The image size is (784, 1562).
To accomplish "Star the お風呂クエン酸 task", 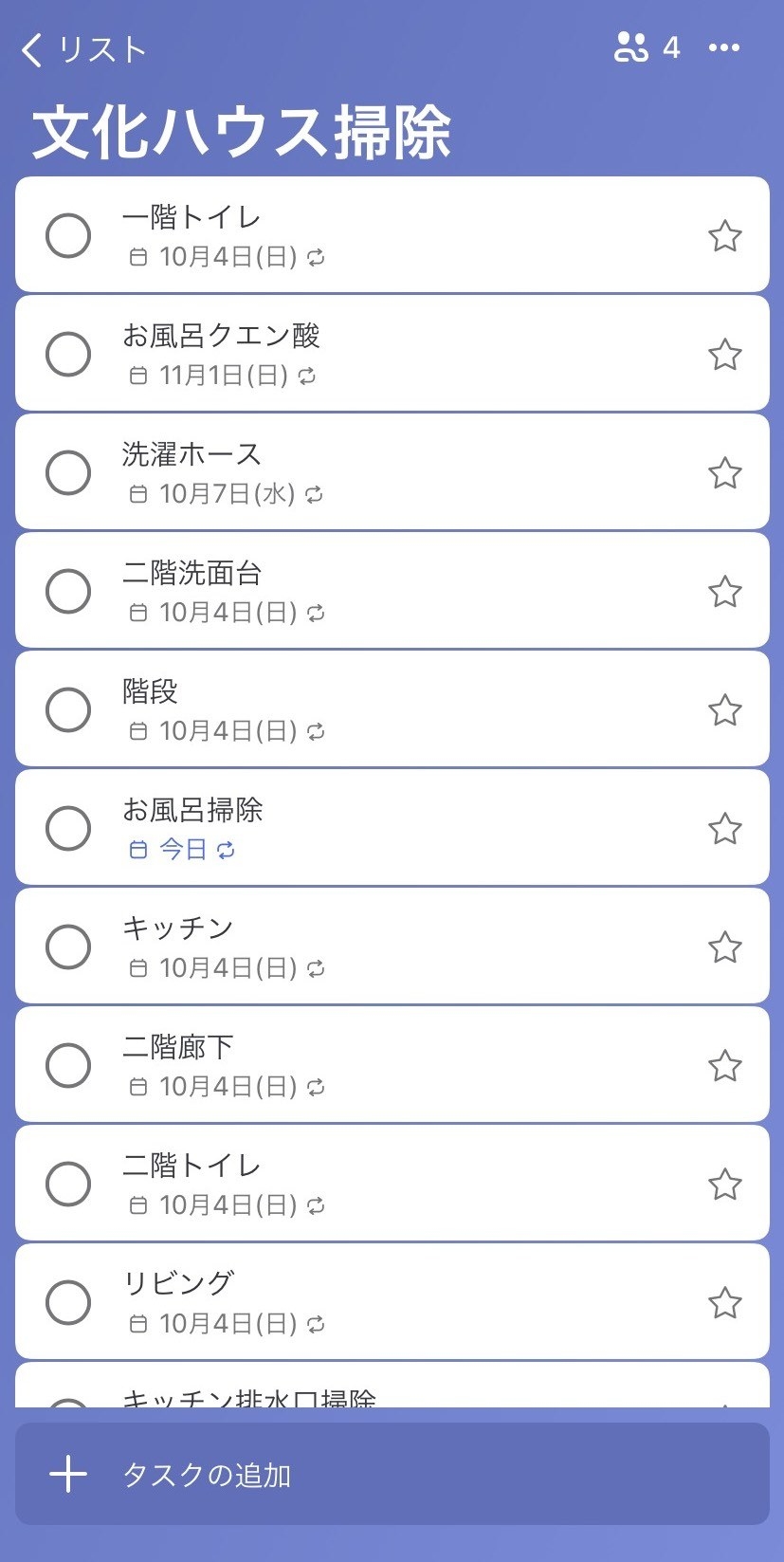I will click(x=725, y=354).
